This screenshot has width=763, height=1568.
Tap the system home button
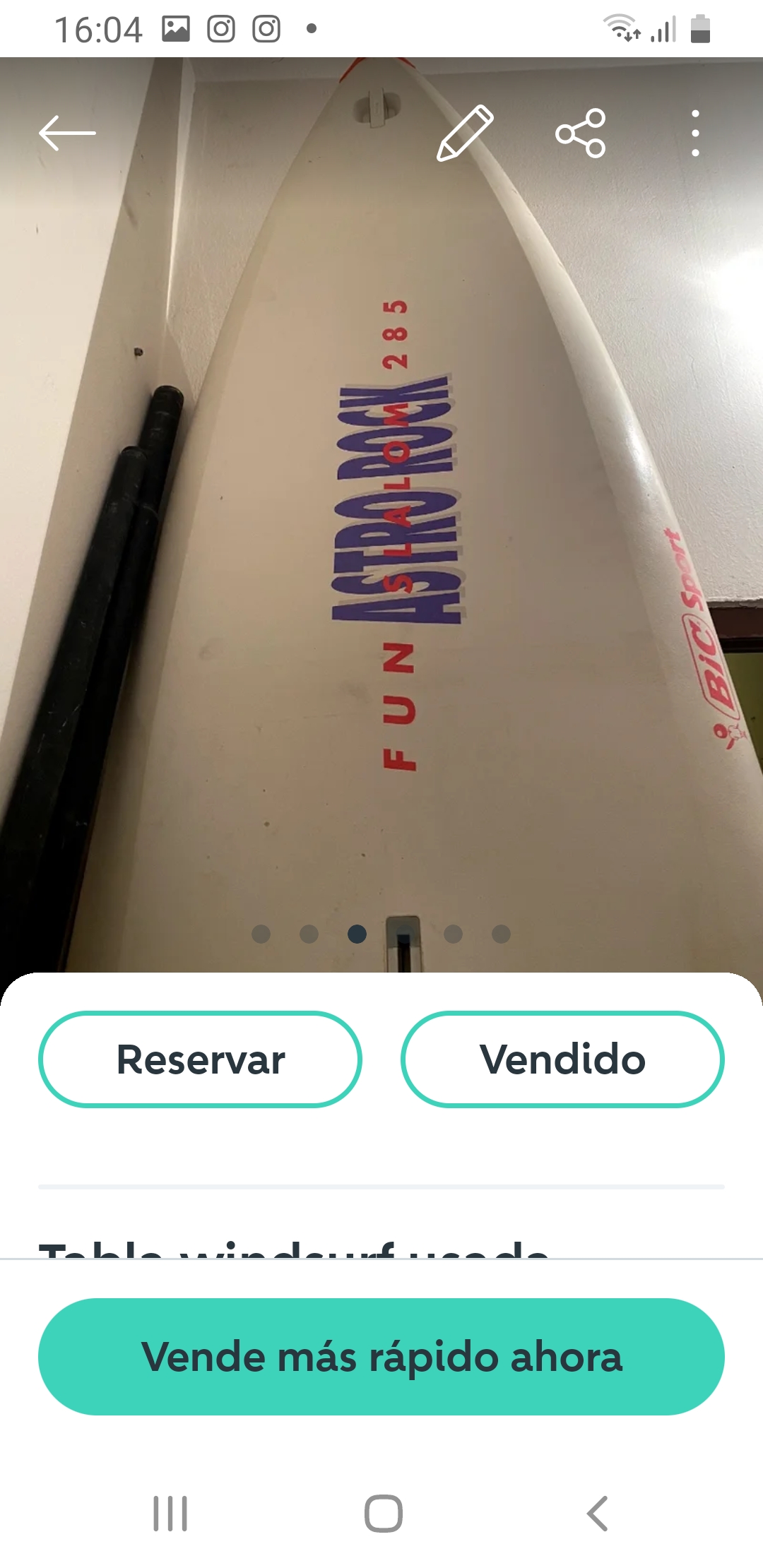pyautogui.click(x=383, y=1514)
